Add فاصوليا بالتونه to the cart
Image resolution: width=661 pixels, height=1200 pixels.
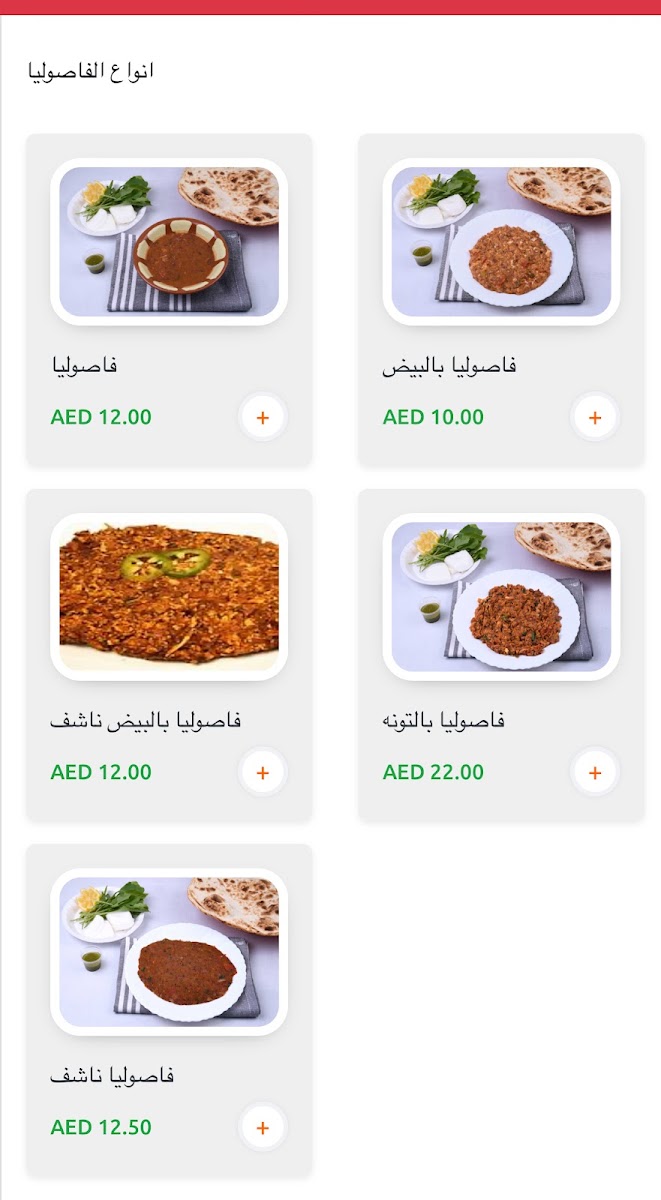(x=595, y=772)
